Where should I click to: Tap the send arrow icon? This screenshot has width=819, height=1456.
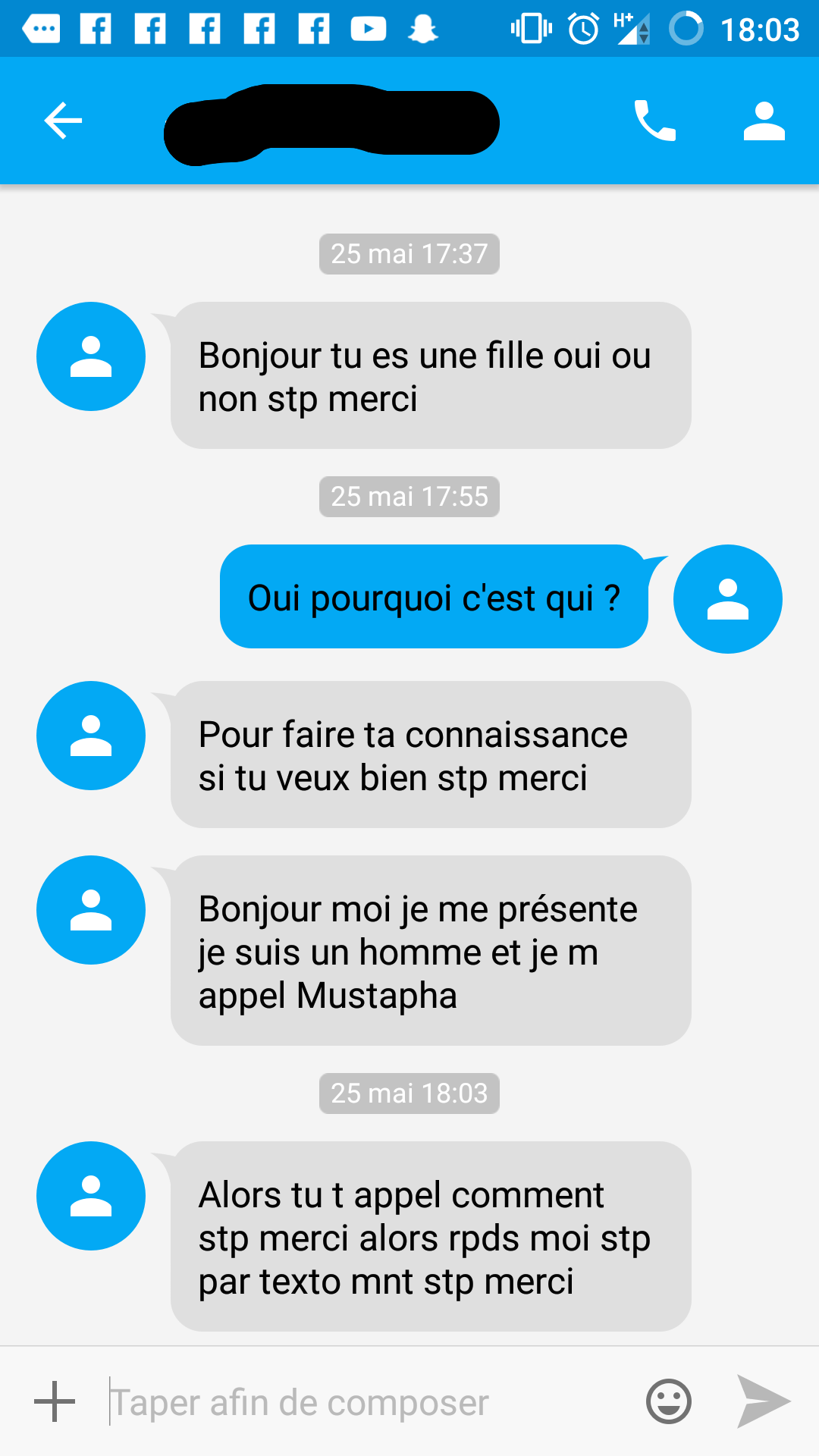tap(764, 1401)
